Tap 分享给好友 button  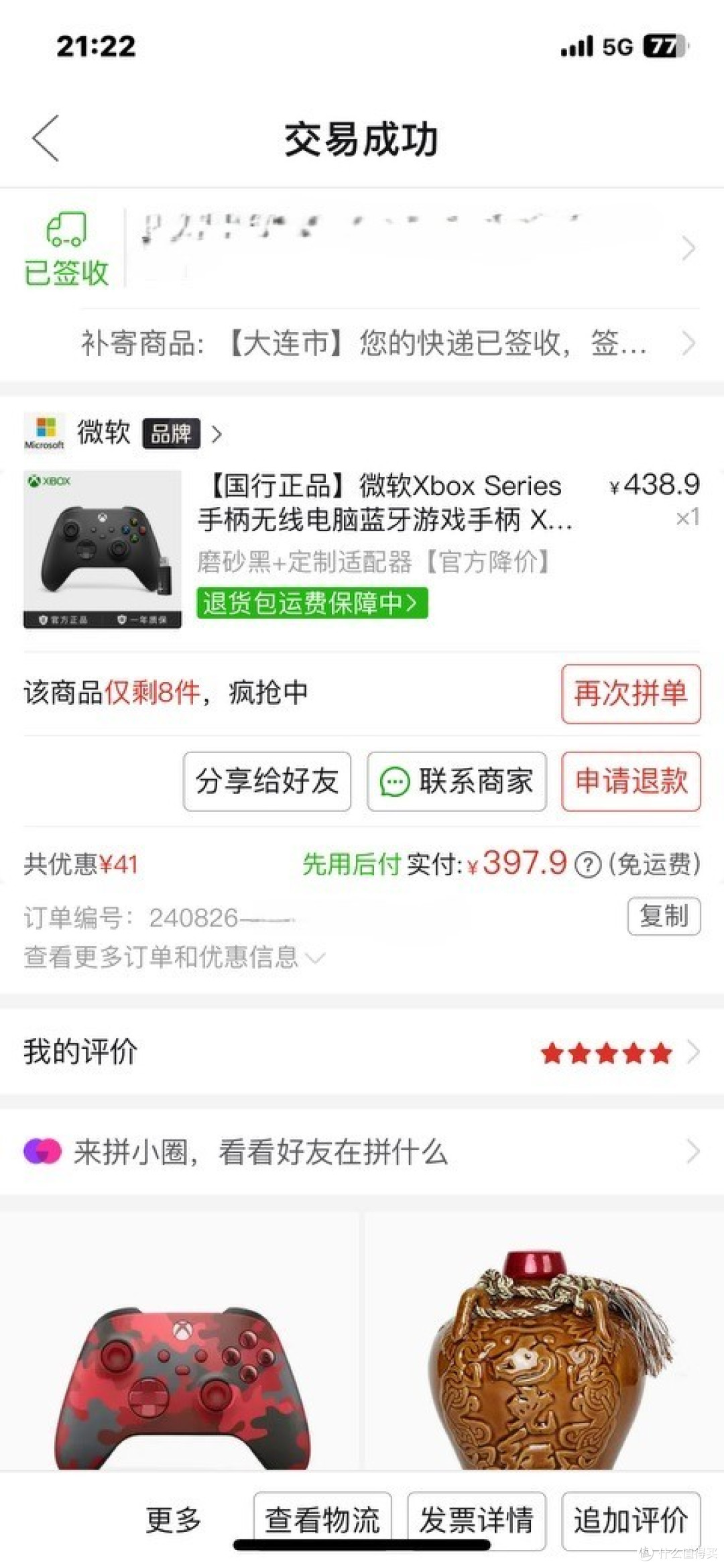[267, 781]
